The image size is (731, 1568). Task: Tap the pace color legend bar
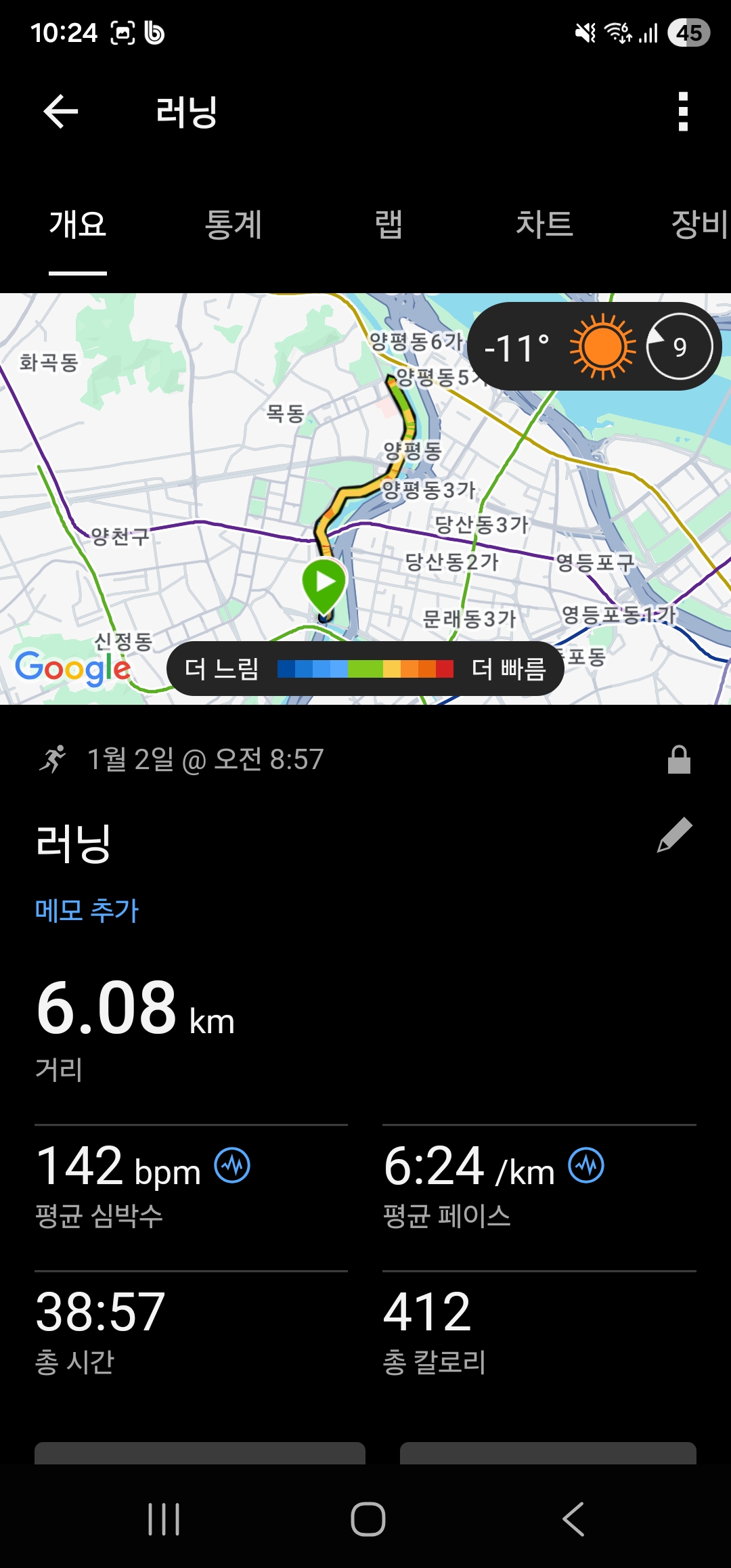(x=365, y=668)
